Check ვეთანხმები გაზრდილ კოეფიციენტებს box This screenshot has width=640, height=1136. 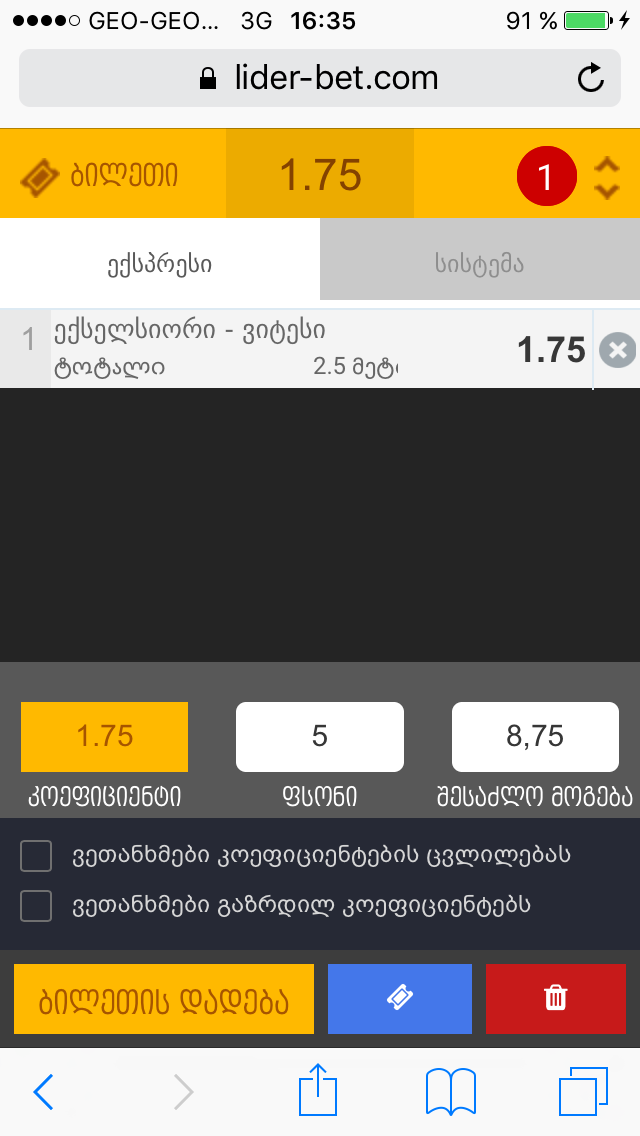[x=37, y=906]
